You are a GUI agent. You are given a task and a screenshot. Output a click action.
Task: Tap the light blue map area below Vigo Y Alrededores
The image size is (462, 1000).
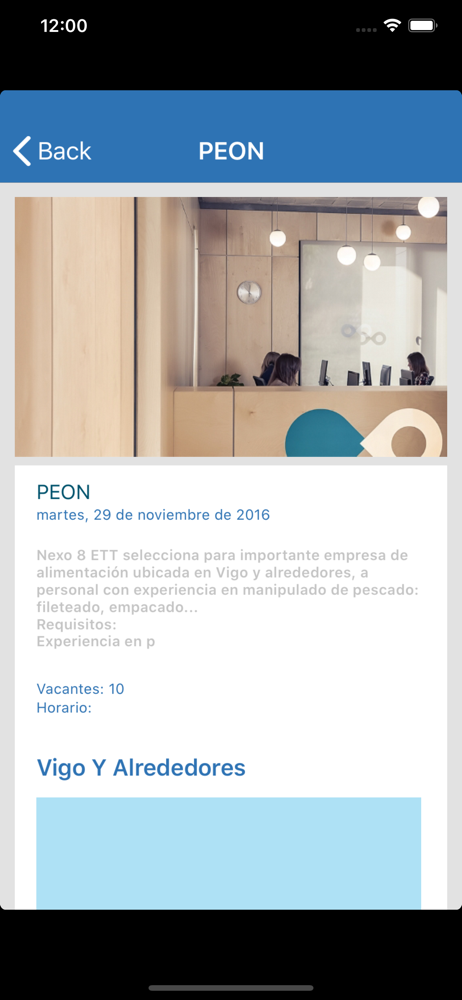tap(228, 853)
